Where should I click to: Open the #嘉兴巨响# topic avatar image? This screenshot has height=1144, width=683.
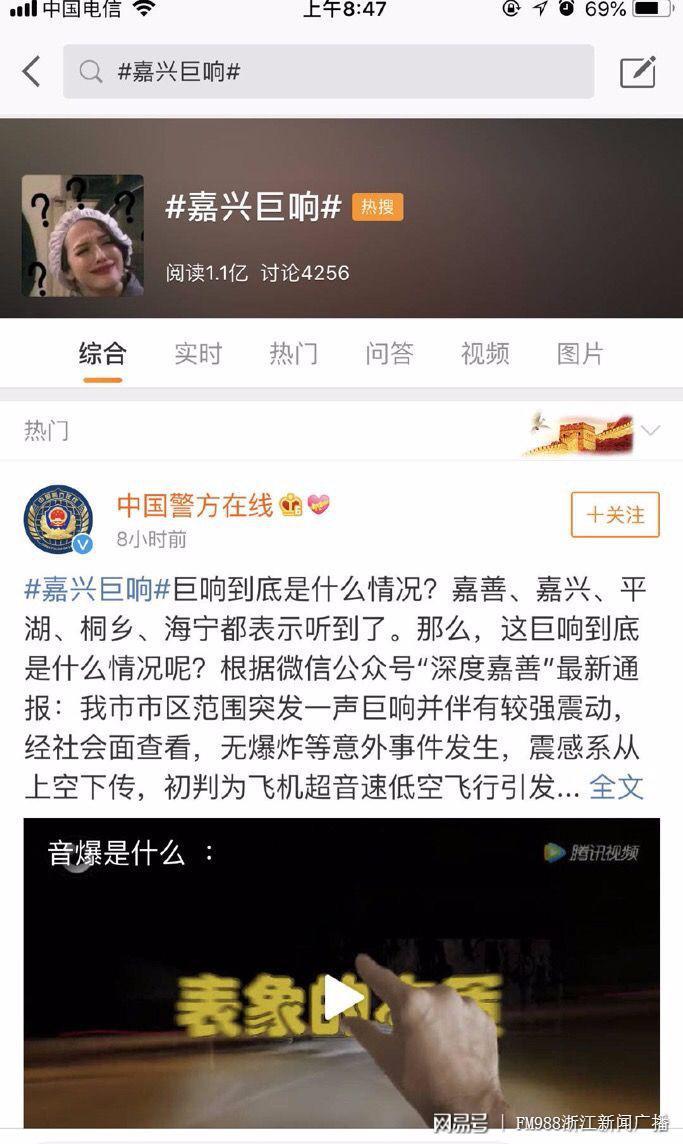(x=82, y=236)
